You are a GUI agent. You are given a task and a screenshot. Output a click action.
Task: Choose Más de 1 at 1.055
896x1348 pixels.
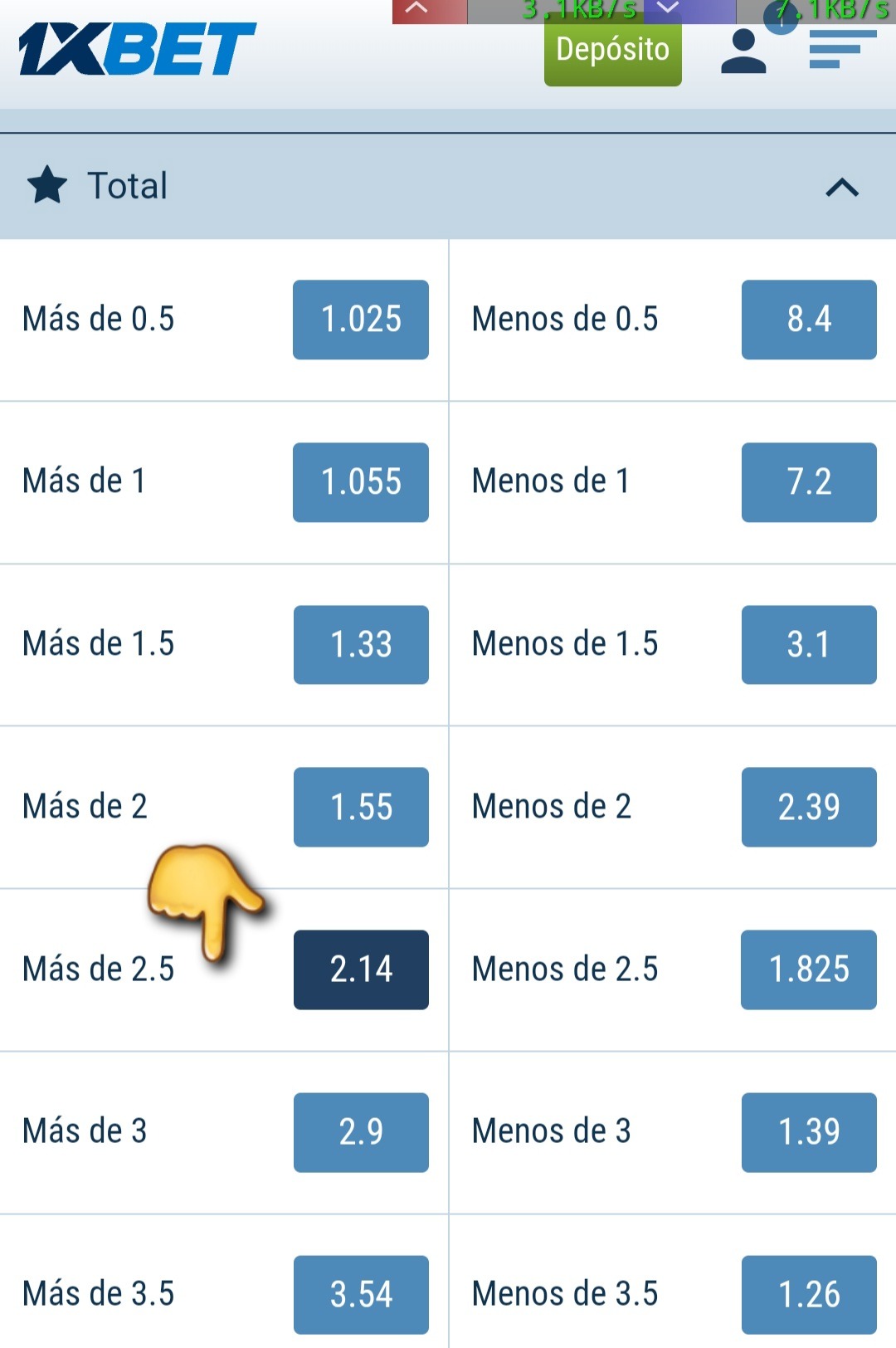click(361, 482)
